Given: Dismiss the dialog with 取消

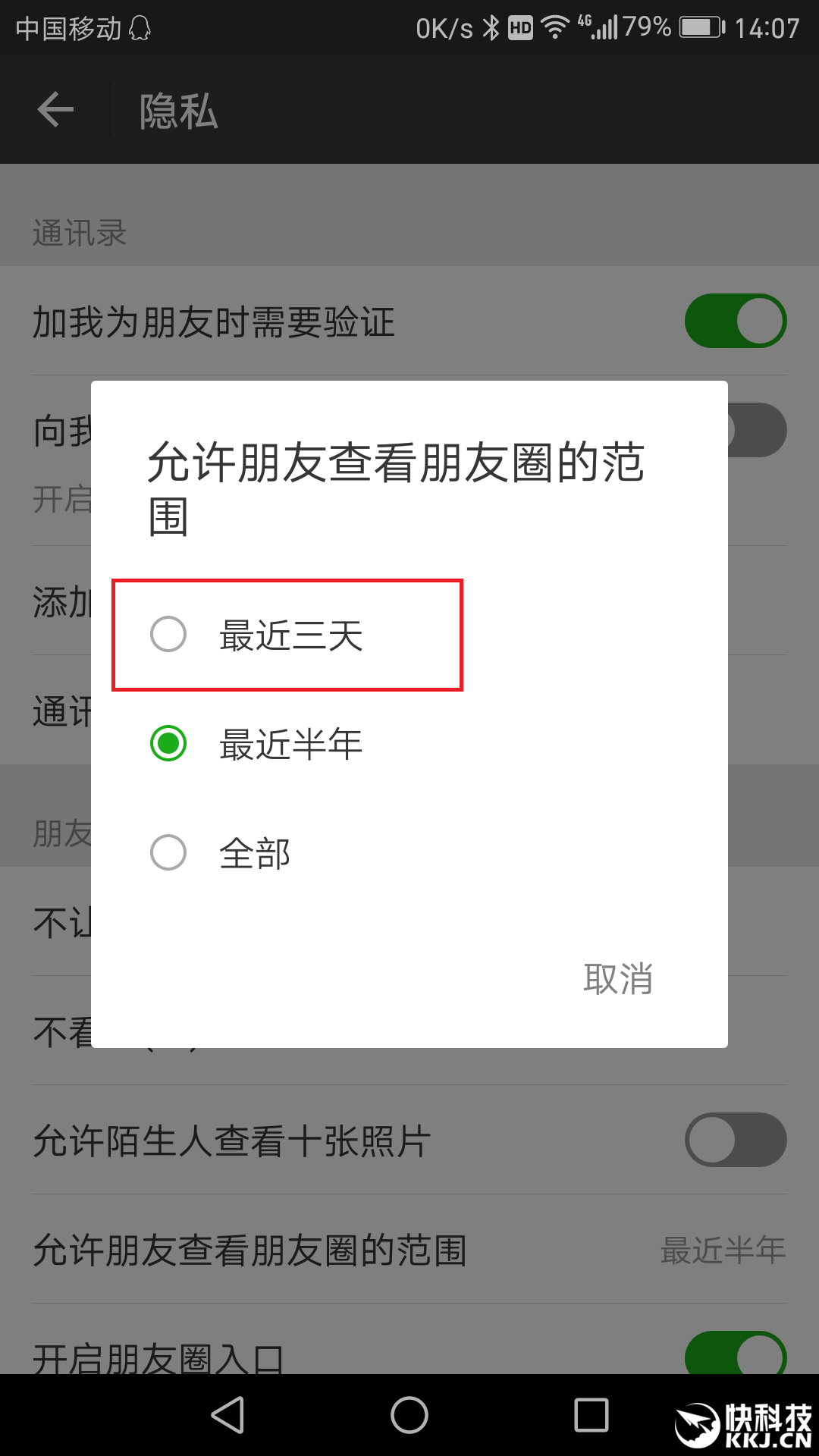Looking at the screenshot, I should [x=617, y=978].
